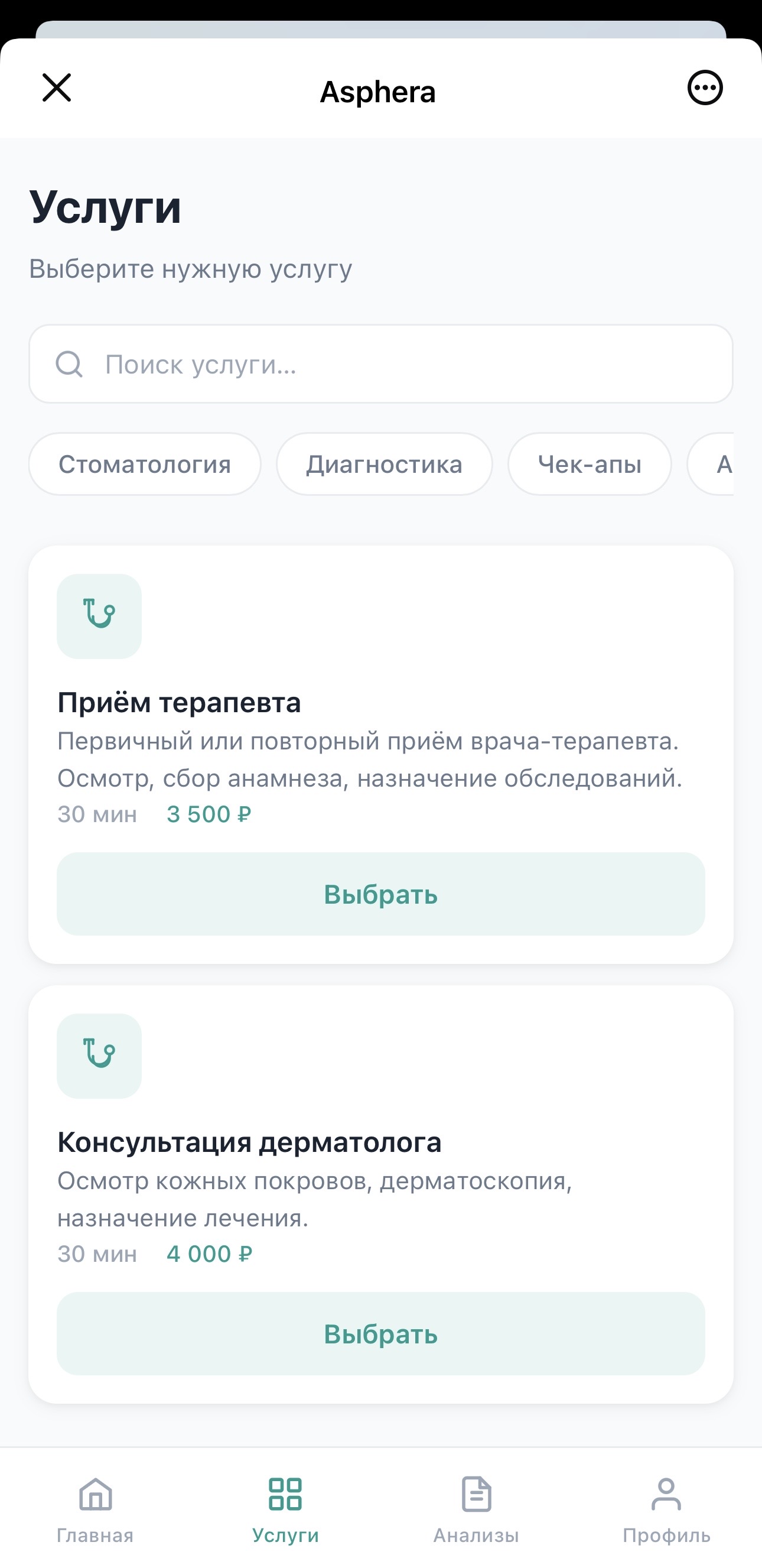
Task: Enable the Чек-апы filter chip
Action: click(x=590, y=464)
